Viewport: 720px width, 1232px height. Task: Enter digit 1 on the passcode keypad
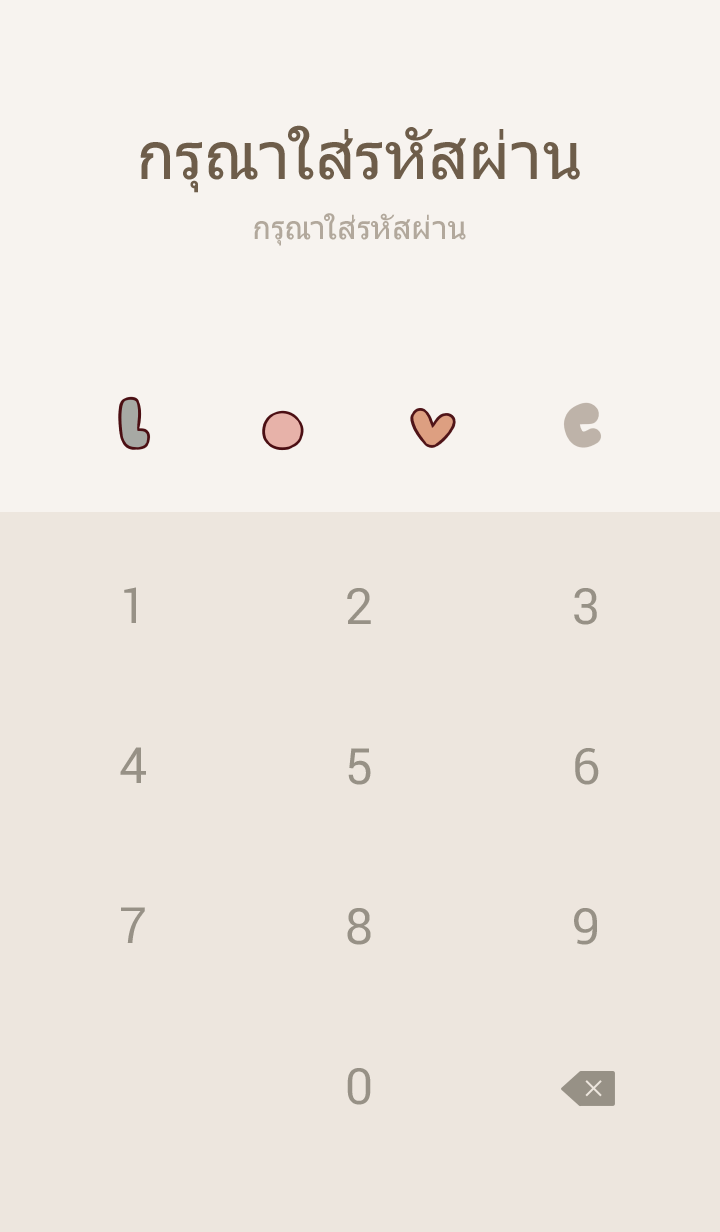coord(132,607)
